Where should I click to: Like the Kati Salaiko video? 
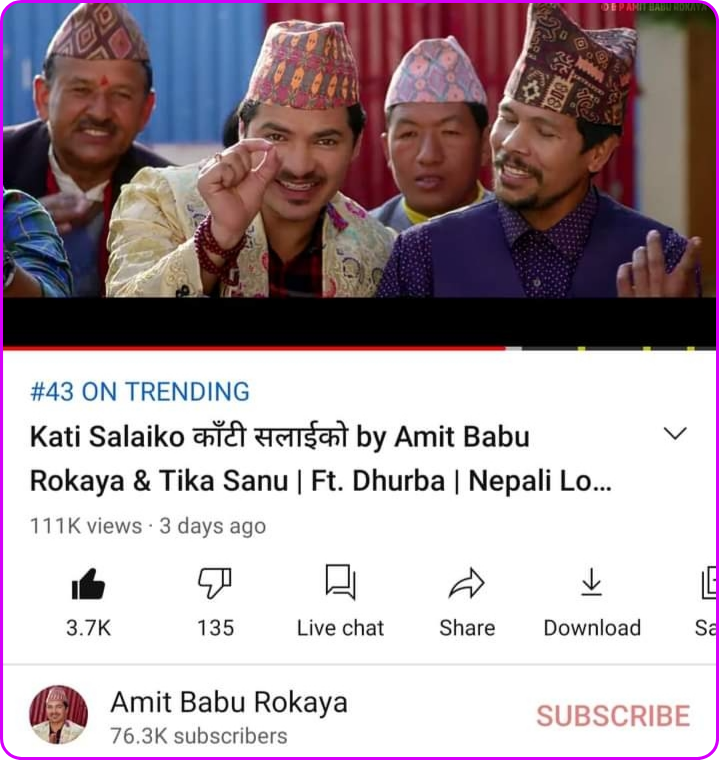pyautogui.click(x=88, y=585)
